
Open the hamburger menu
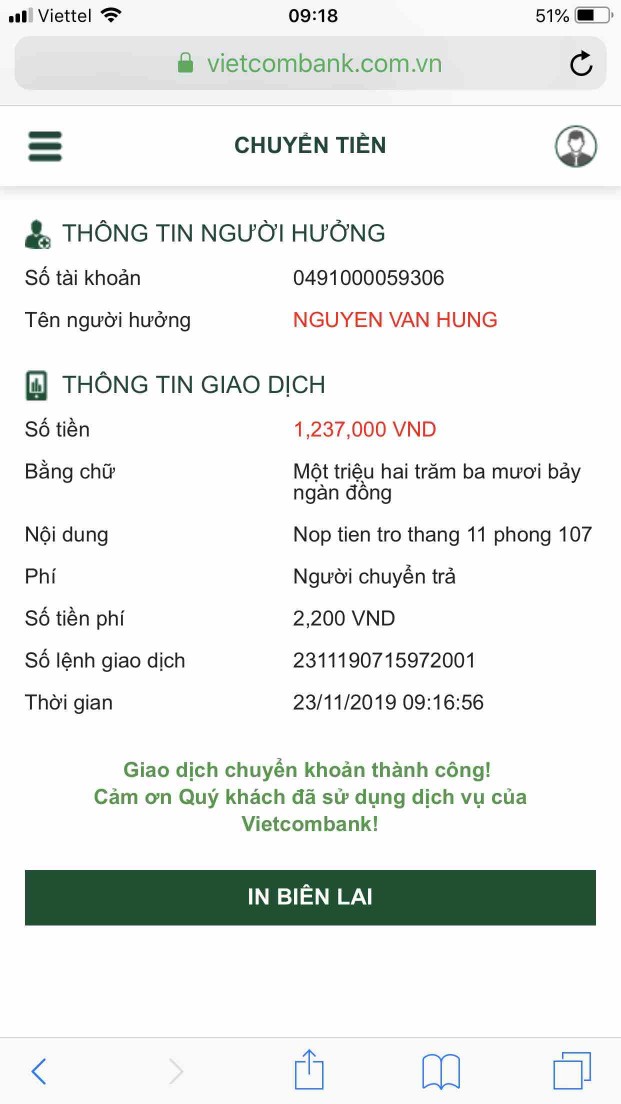point(45,146)
